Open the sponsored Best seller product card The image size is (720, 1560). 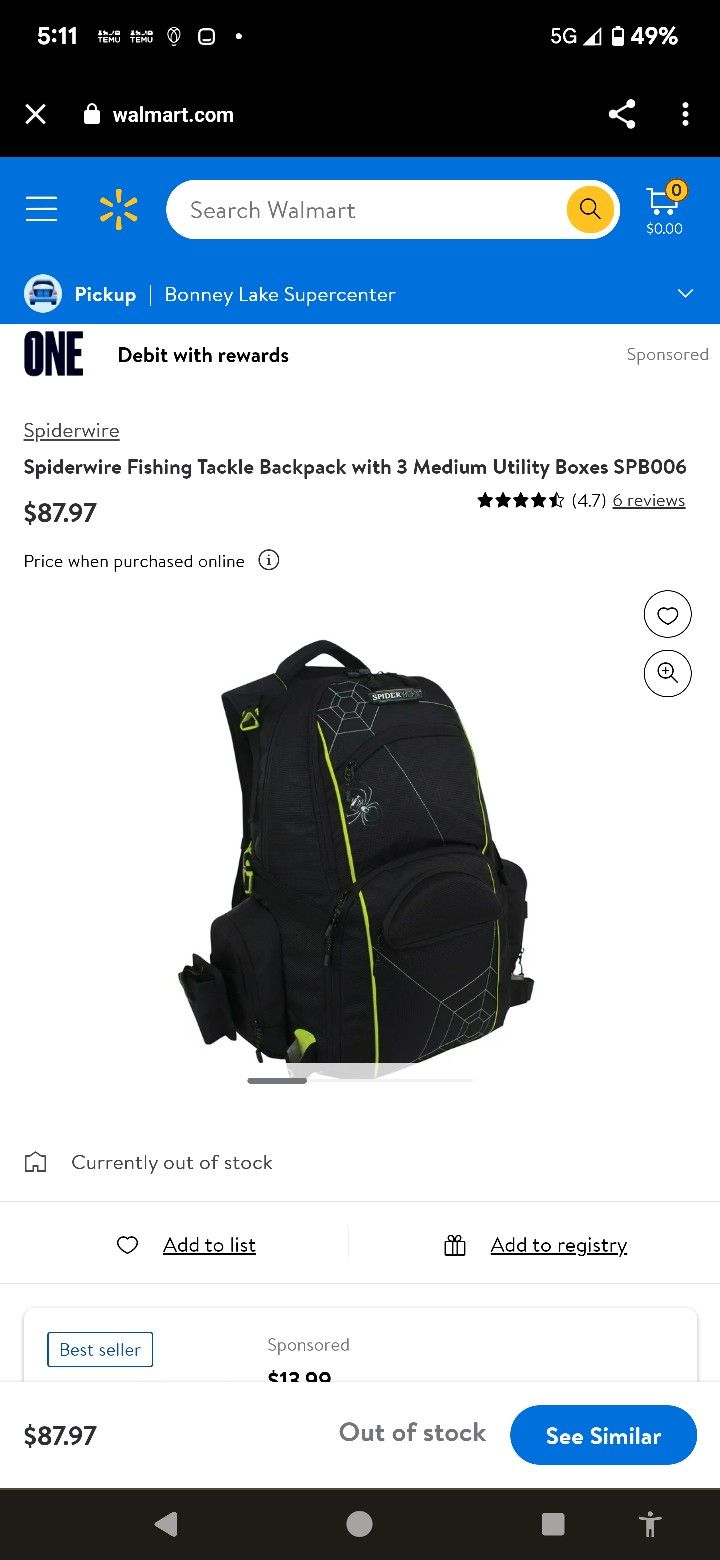coord(360,1345)
